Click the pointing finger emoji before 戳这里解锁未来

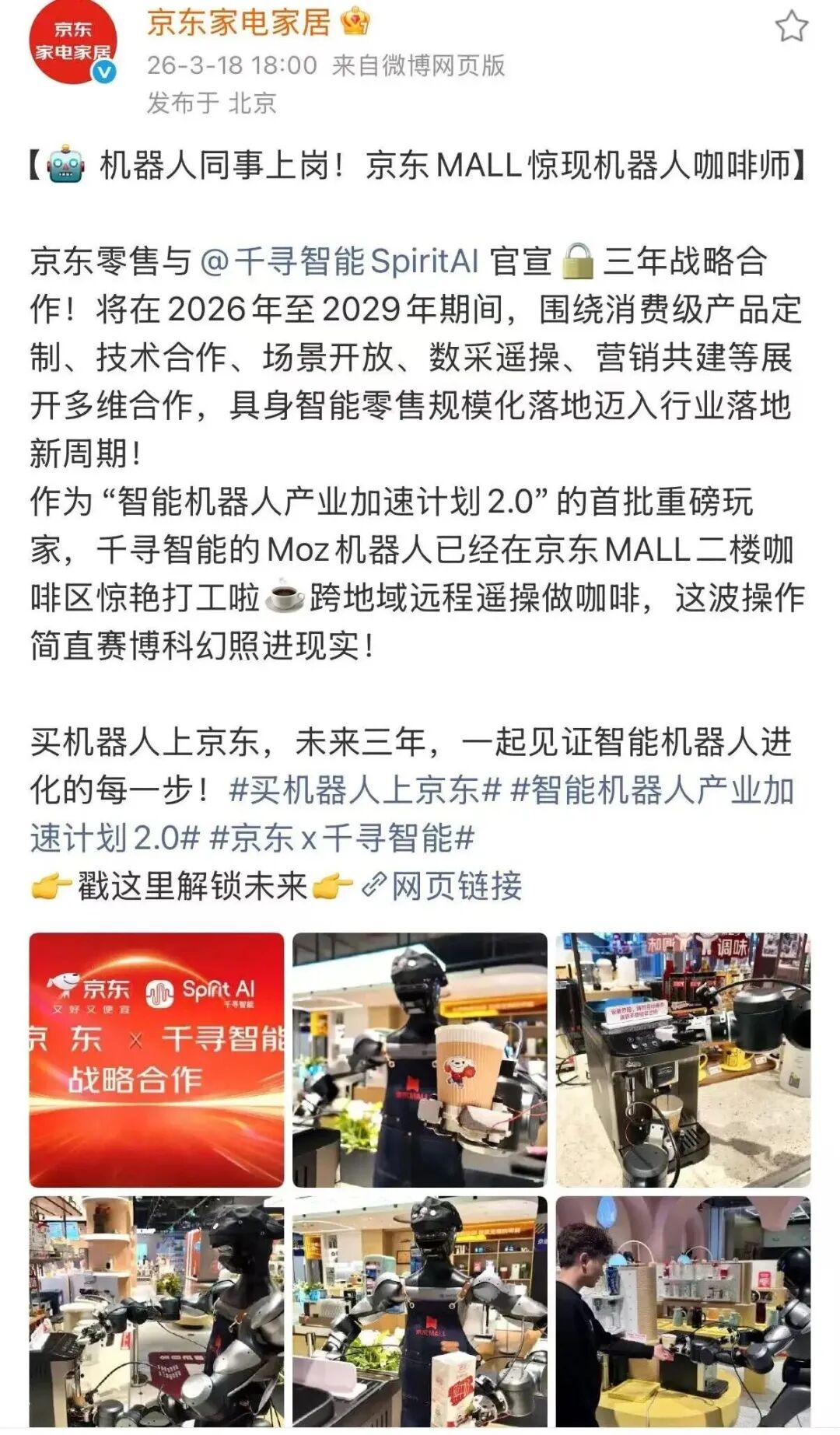(52, 884)
